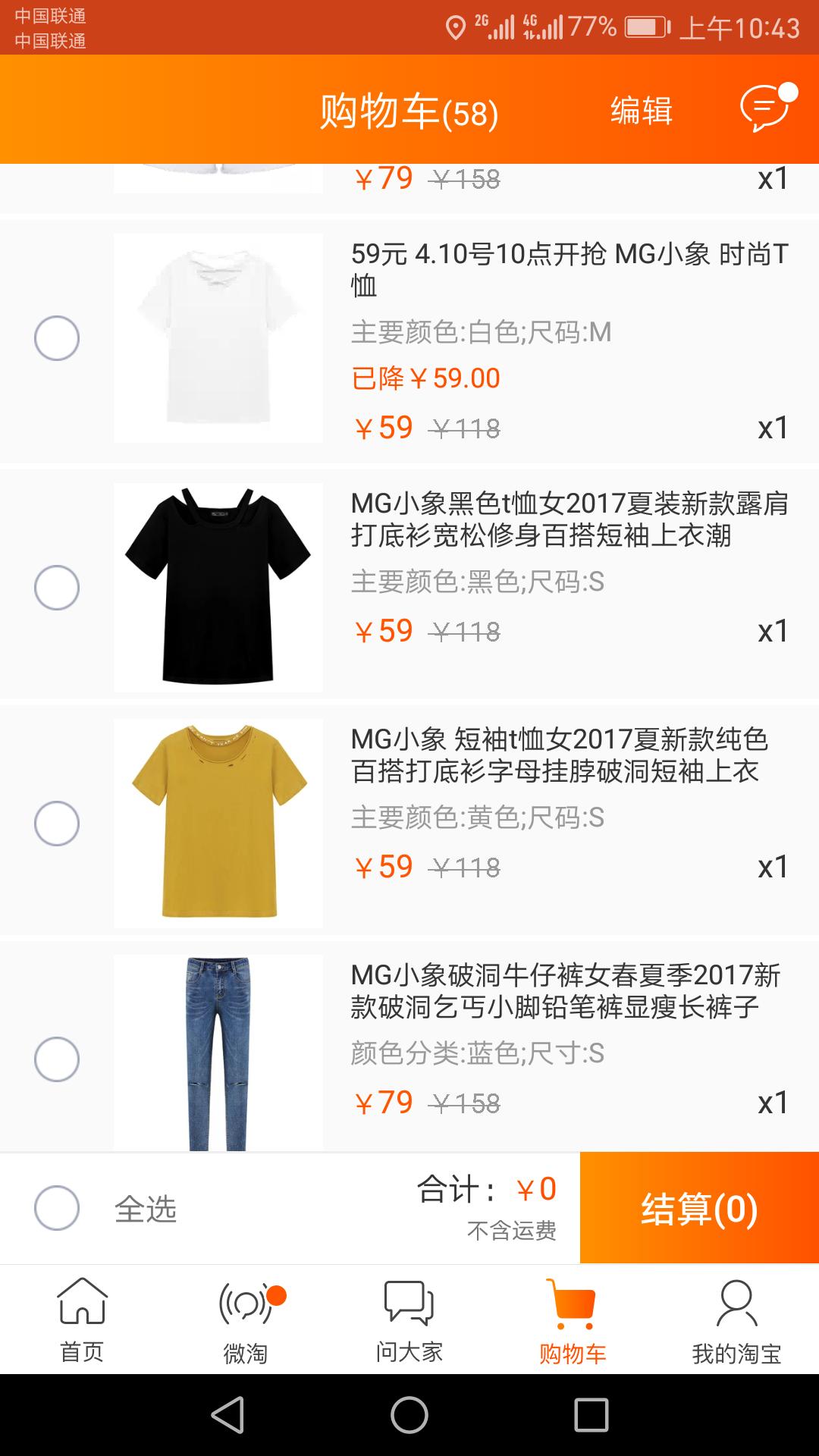819x1456 pixels.
Task: Switch to the 购物车 tab
Action: click(x=573, y=1319)
